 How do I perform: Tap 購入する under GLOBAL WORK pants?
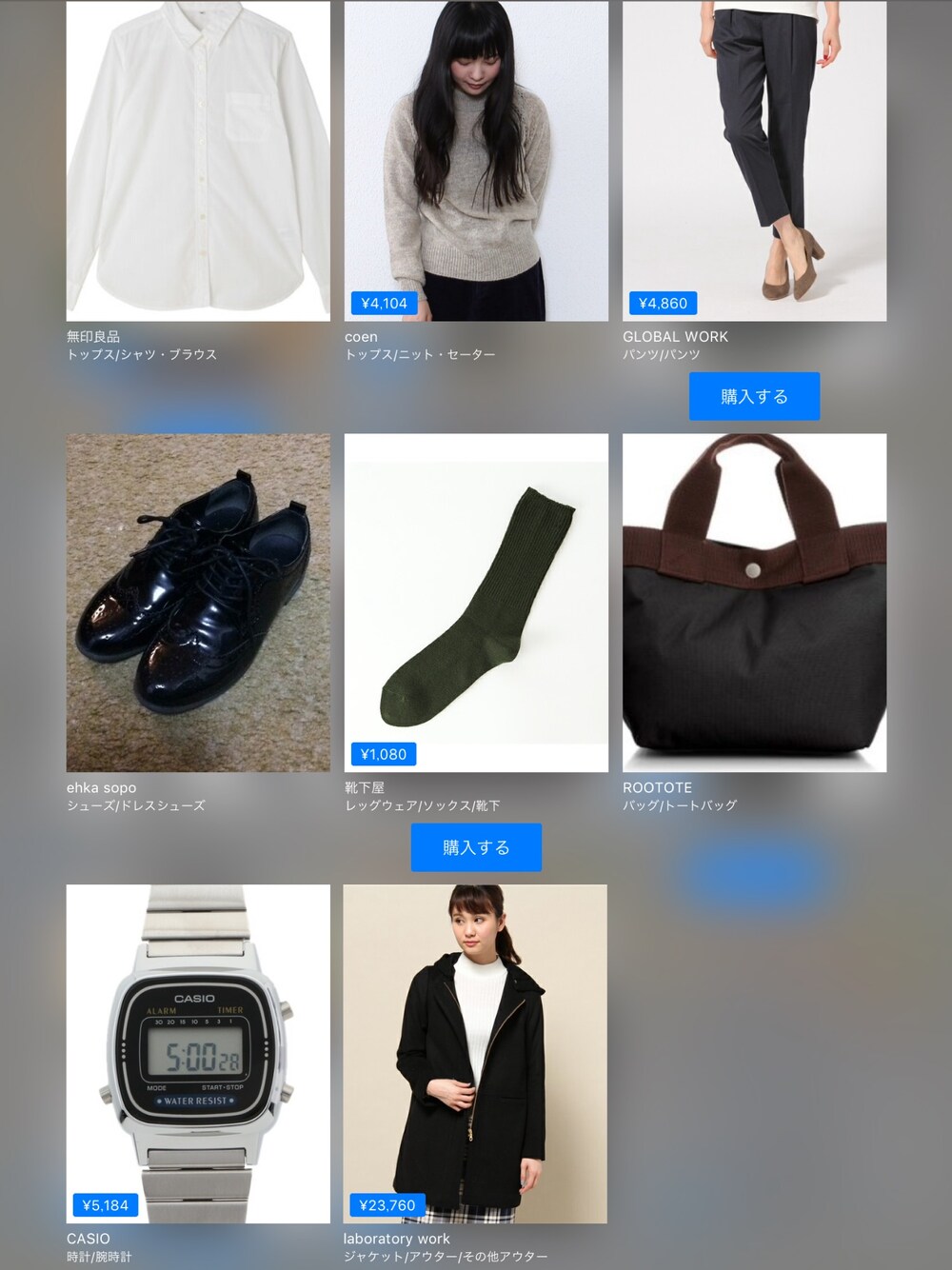[754, 396]
